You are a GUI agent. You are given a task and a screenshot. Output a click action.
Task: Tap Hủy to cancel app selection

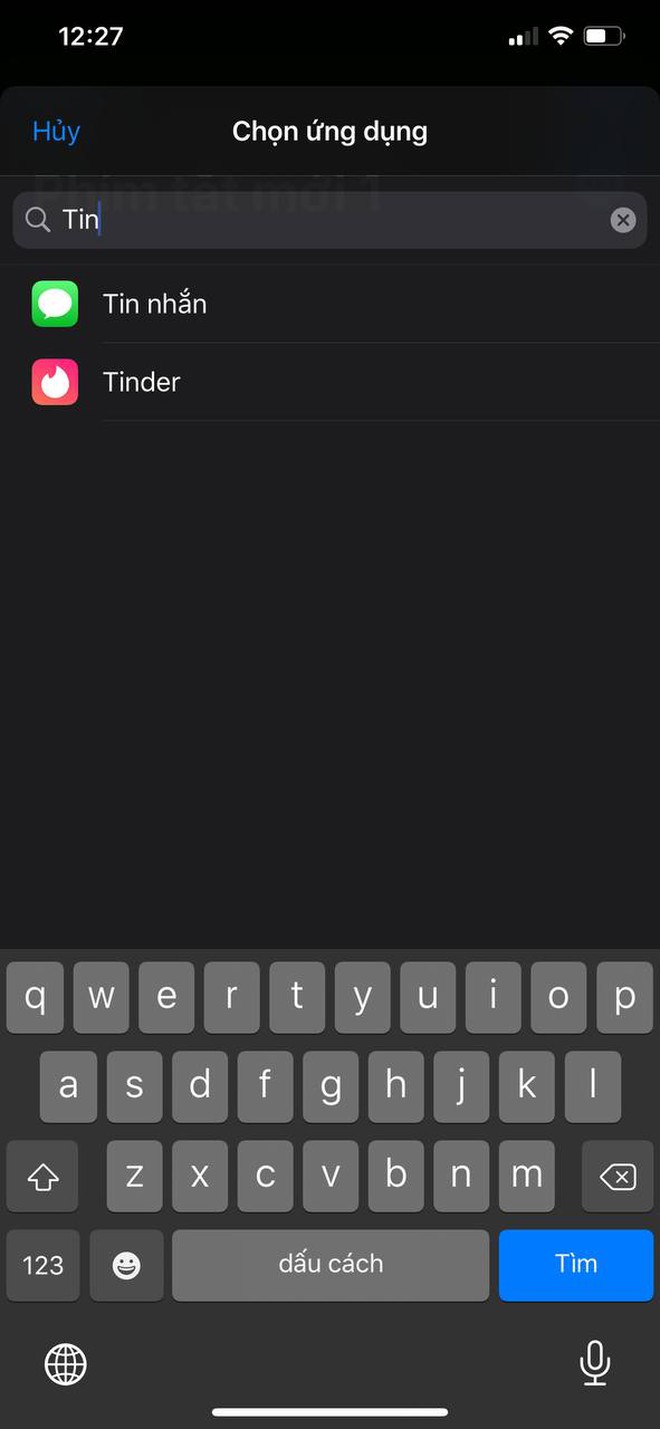click(56, 131)
